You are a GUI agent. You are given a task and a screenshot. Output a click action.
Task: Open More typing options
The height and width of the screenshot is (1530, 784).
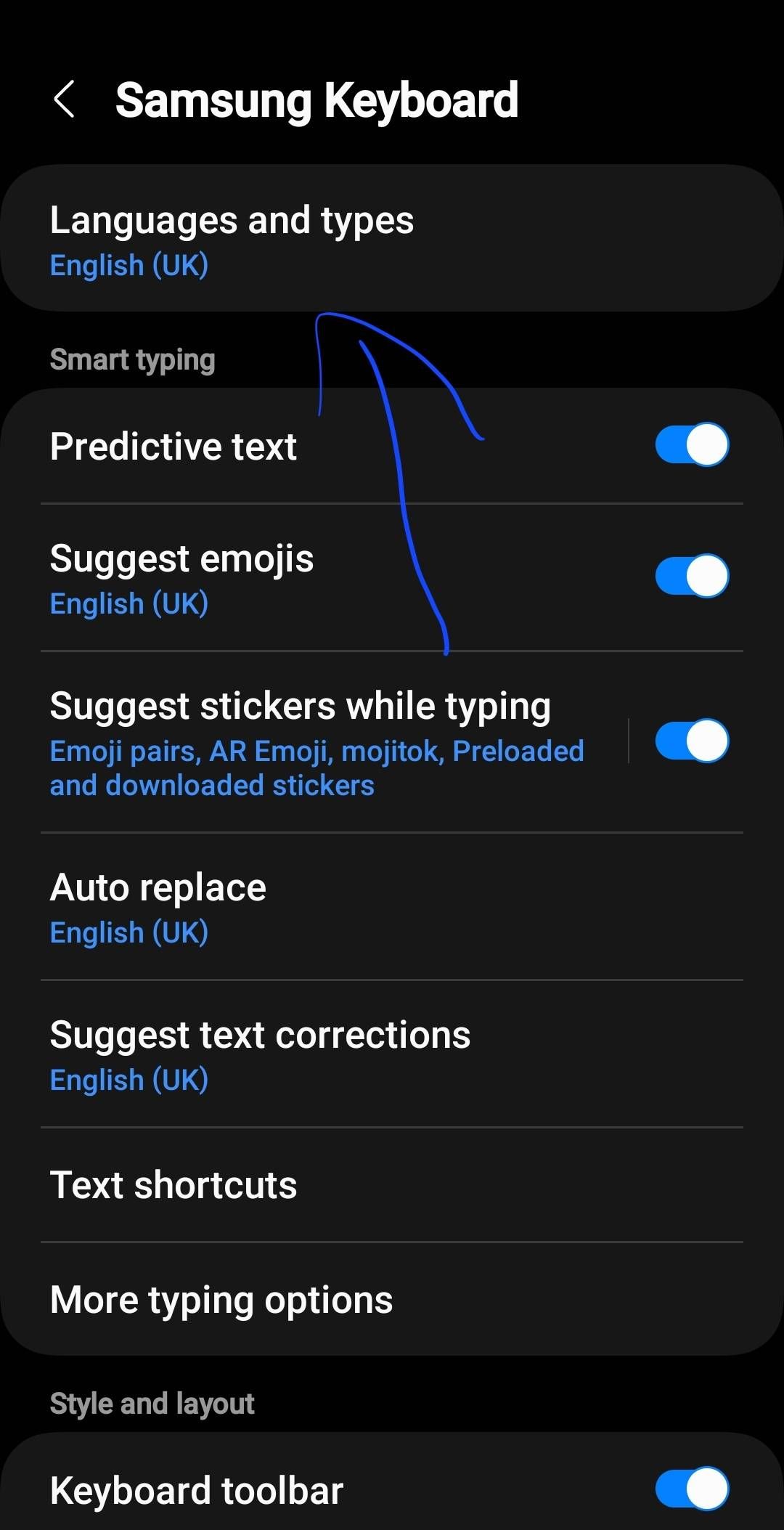[x=221, y=1299]
